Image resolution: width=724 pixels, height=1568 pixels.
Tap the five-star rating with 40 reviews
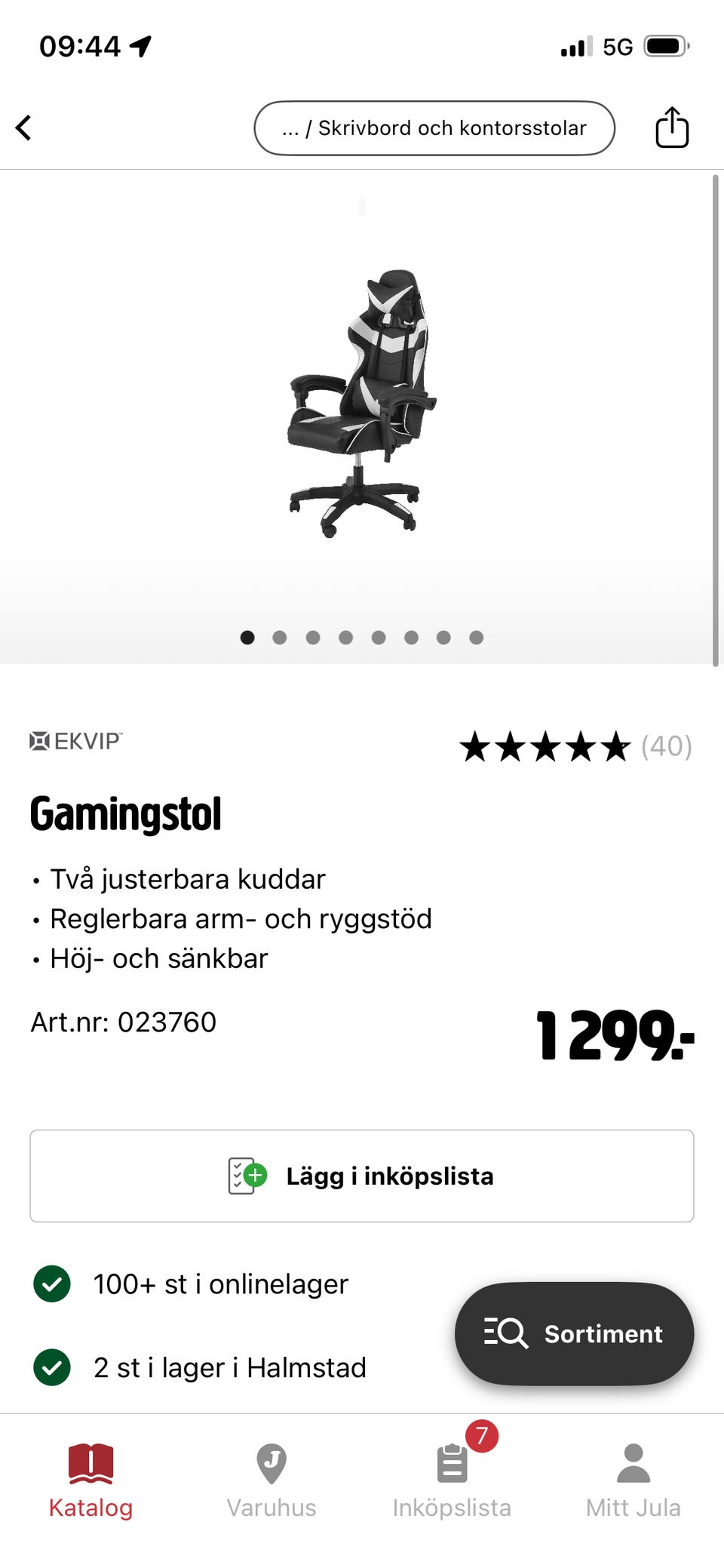(x=577, y=747)
